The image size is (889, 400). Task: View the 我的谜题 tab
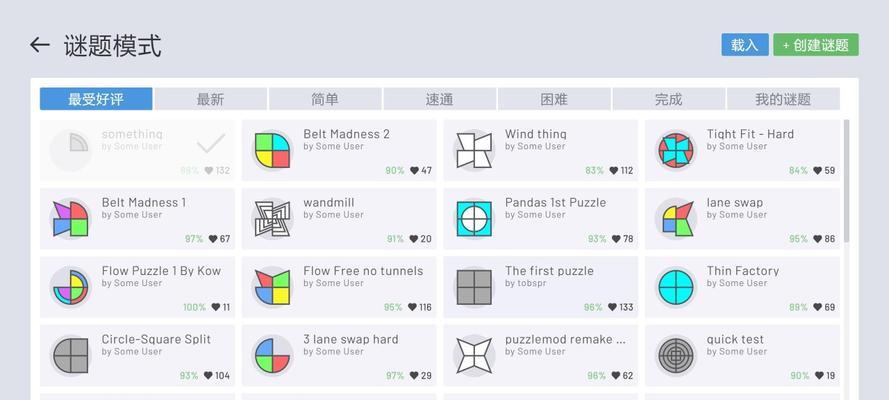point(783,99)
